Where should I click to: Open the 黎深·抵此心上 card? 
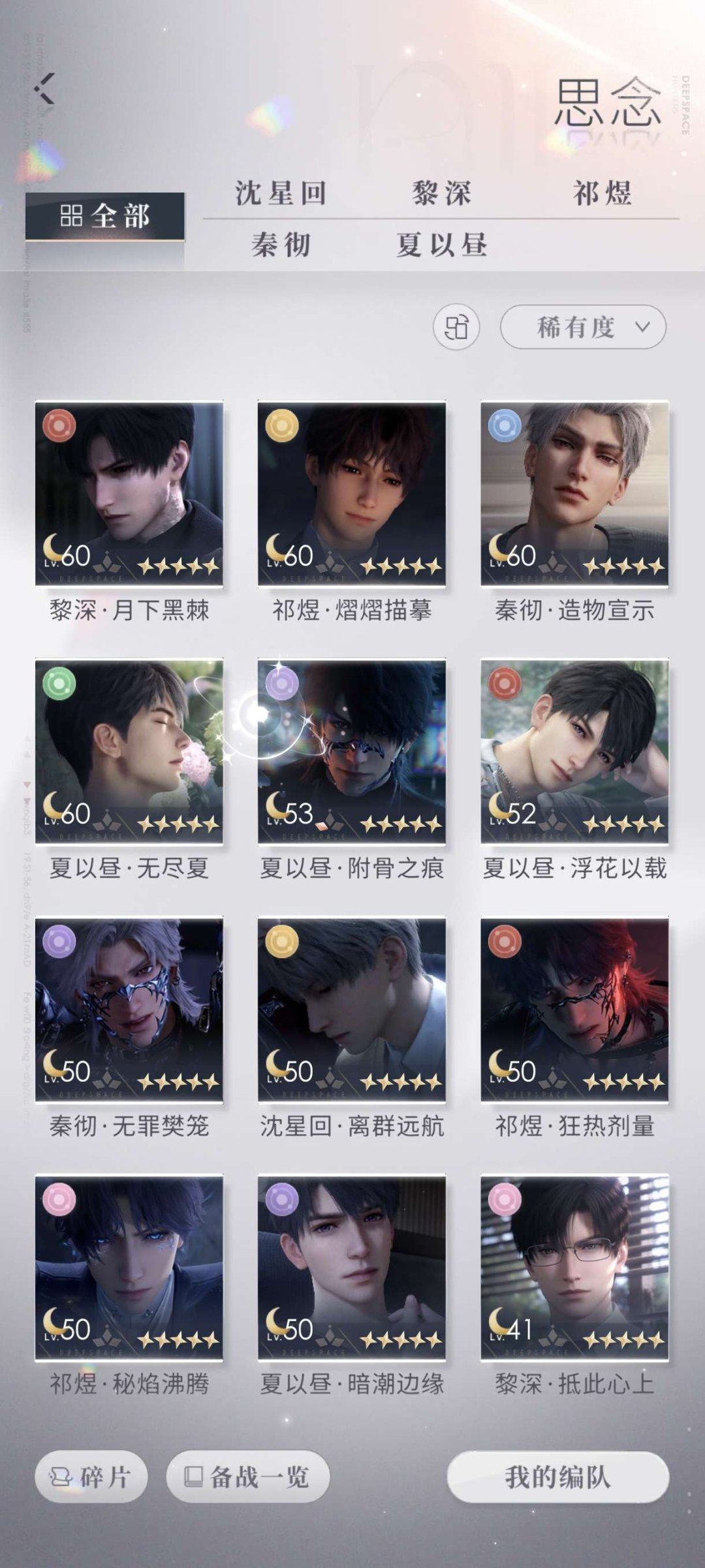click(574, 1267)
